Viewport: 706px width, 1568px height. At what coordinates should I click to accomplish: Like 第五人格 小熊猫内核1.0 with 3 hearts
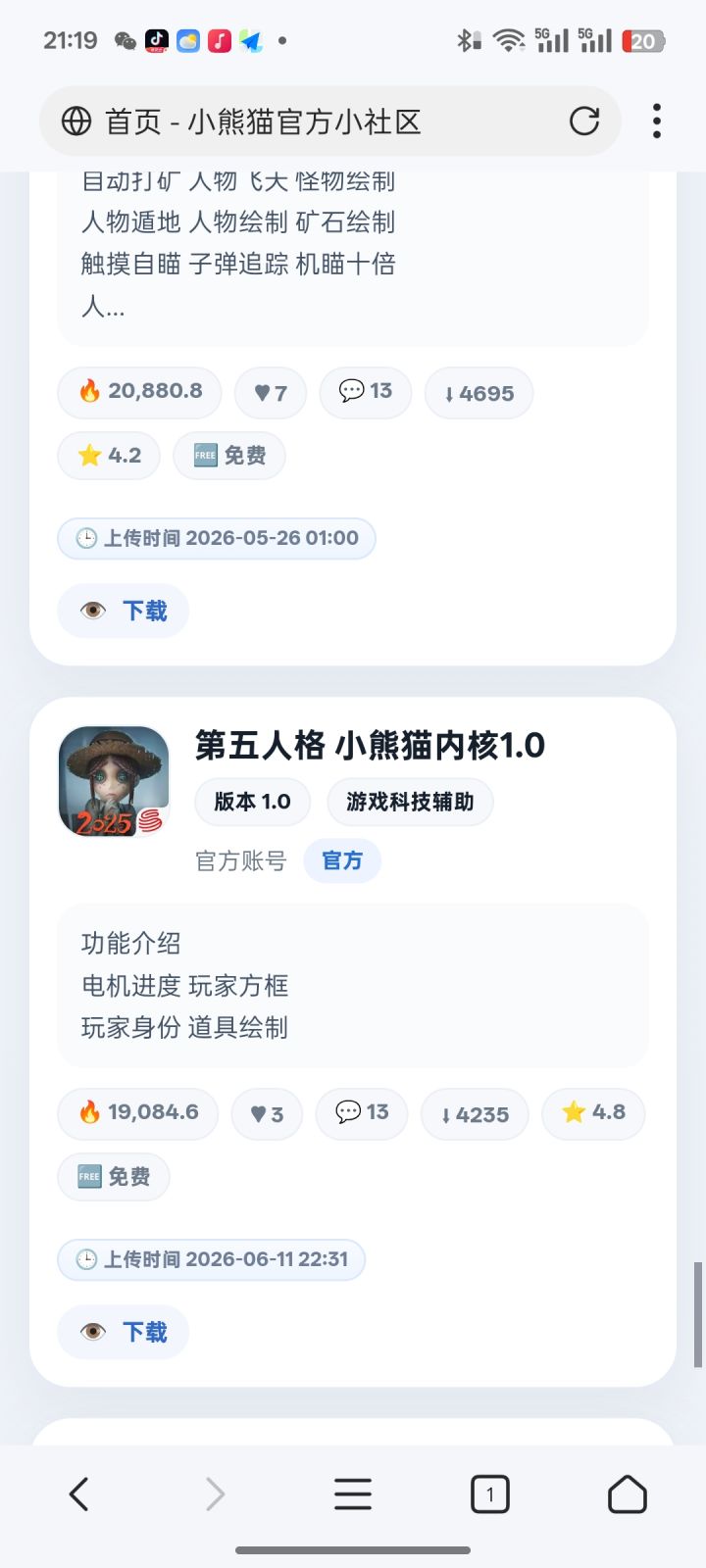[267, 1114]
